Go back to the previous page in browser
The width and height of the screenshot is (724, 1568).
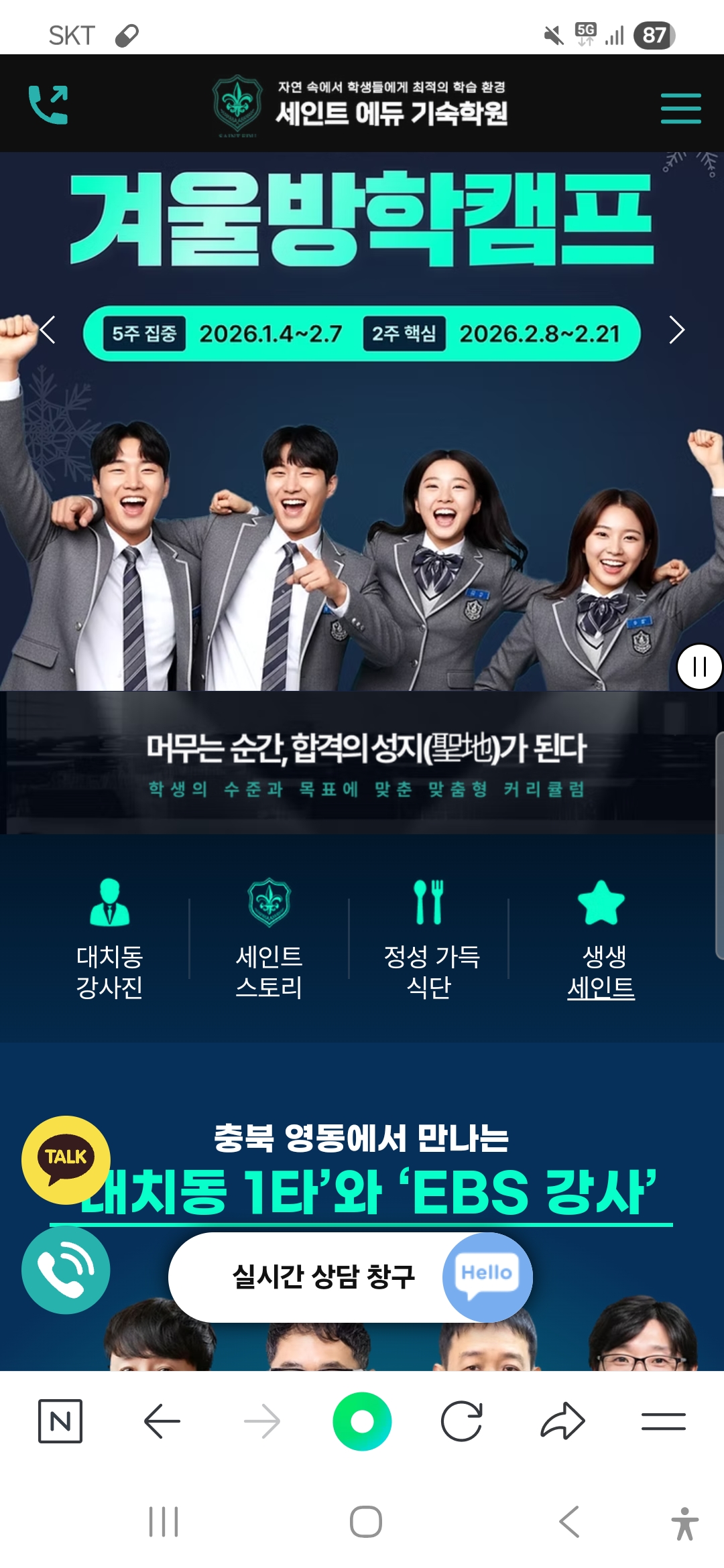coord(162,1421)
